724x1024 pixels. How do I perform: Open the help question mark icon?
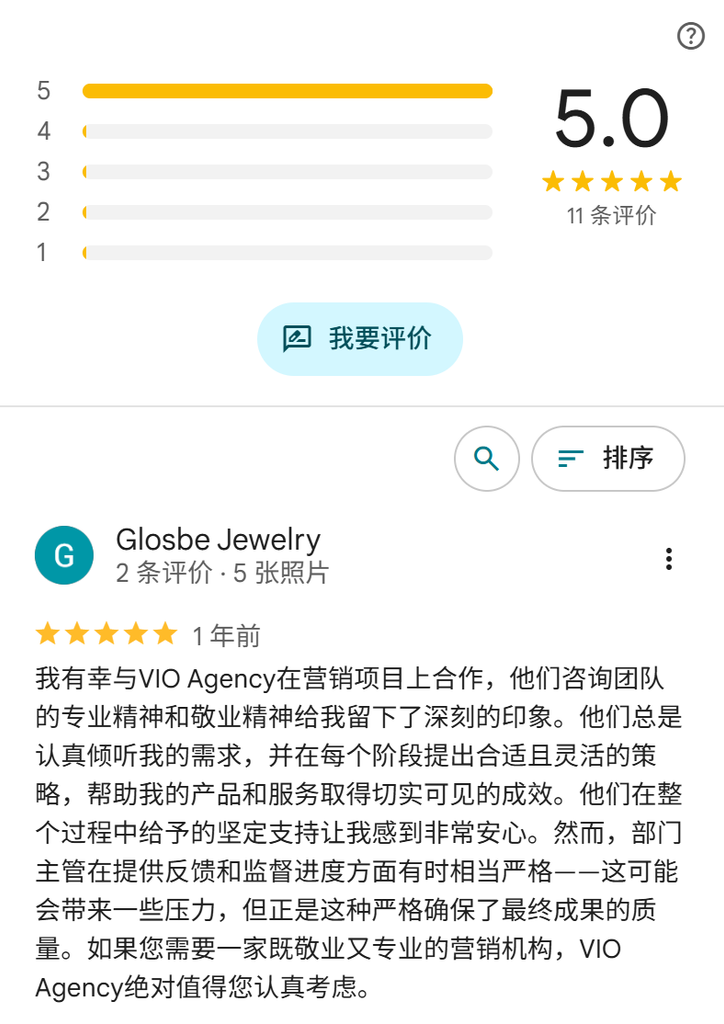pos(691,36)
